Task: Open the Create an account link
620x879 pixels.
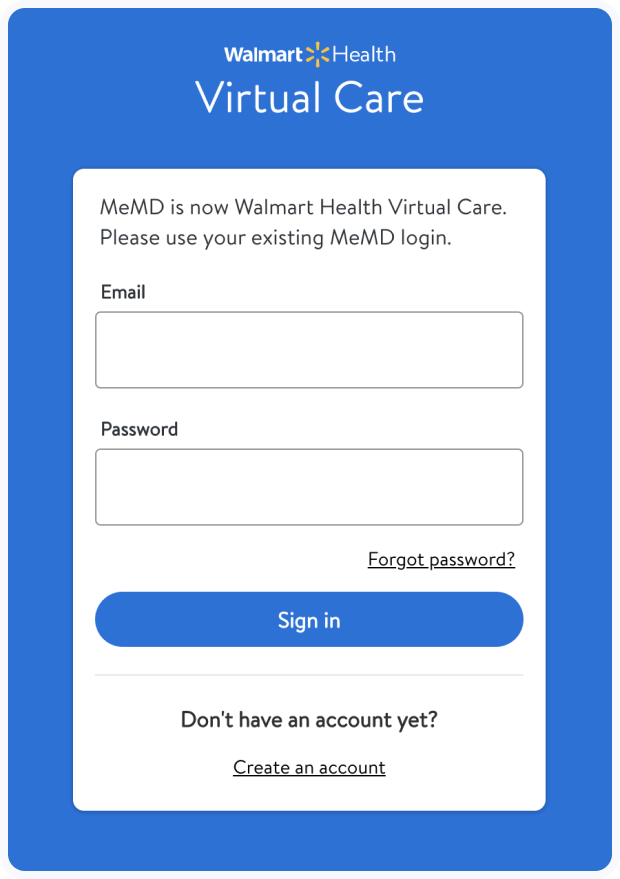Action: click(x=309, y=767)
